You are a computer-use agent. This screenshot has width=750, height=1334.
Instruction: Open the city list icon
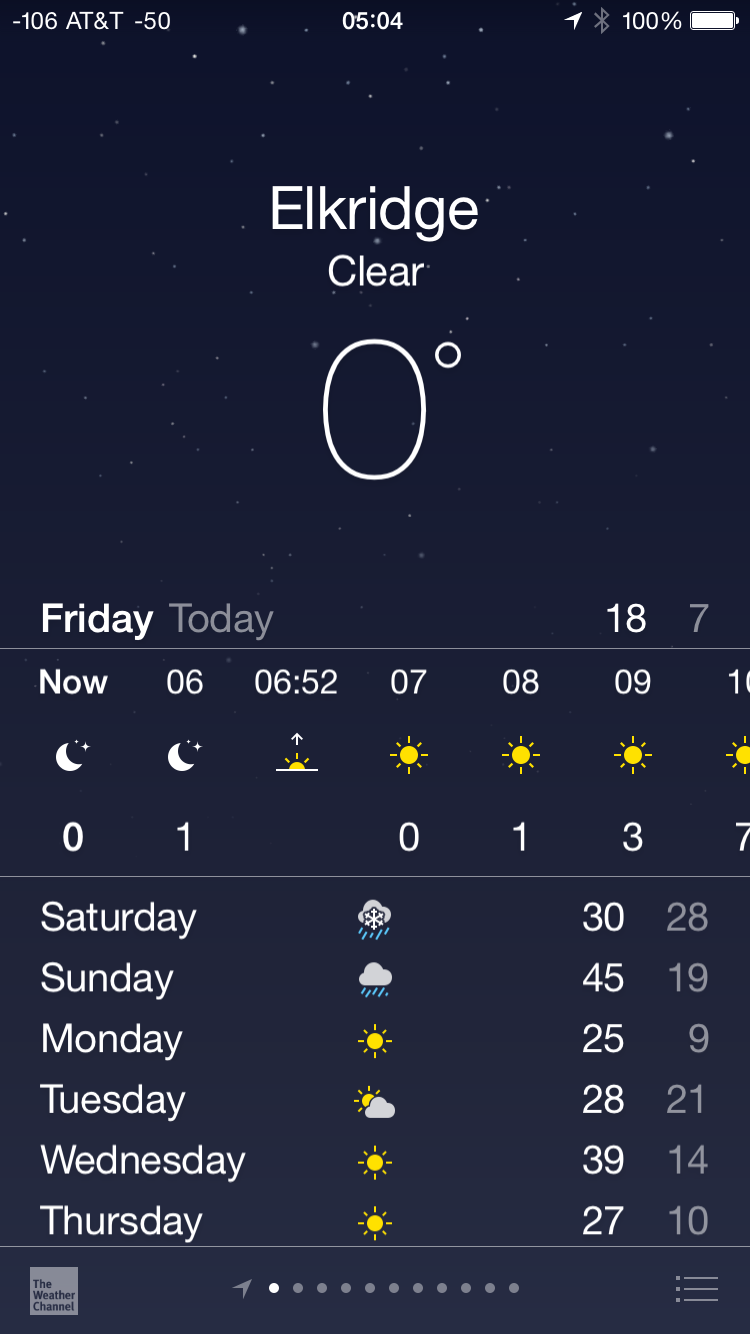(697, 1289)
